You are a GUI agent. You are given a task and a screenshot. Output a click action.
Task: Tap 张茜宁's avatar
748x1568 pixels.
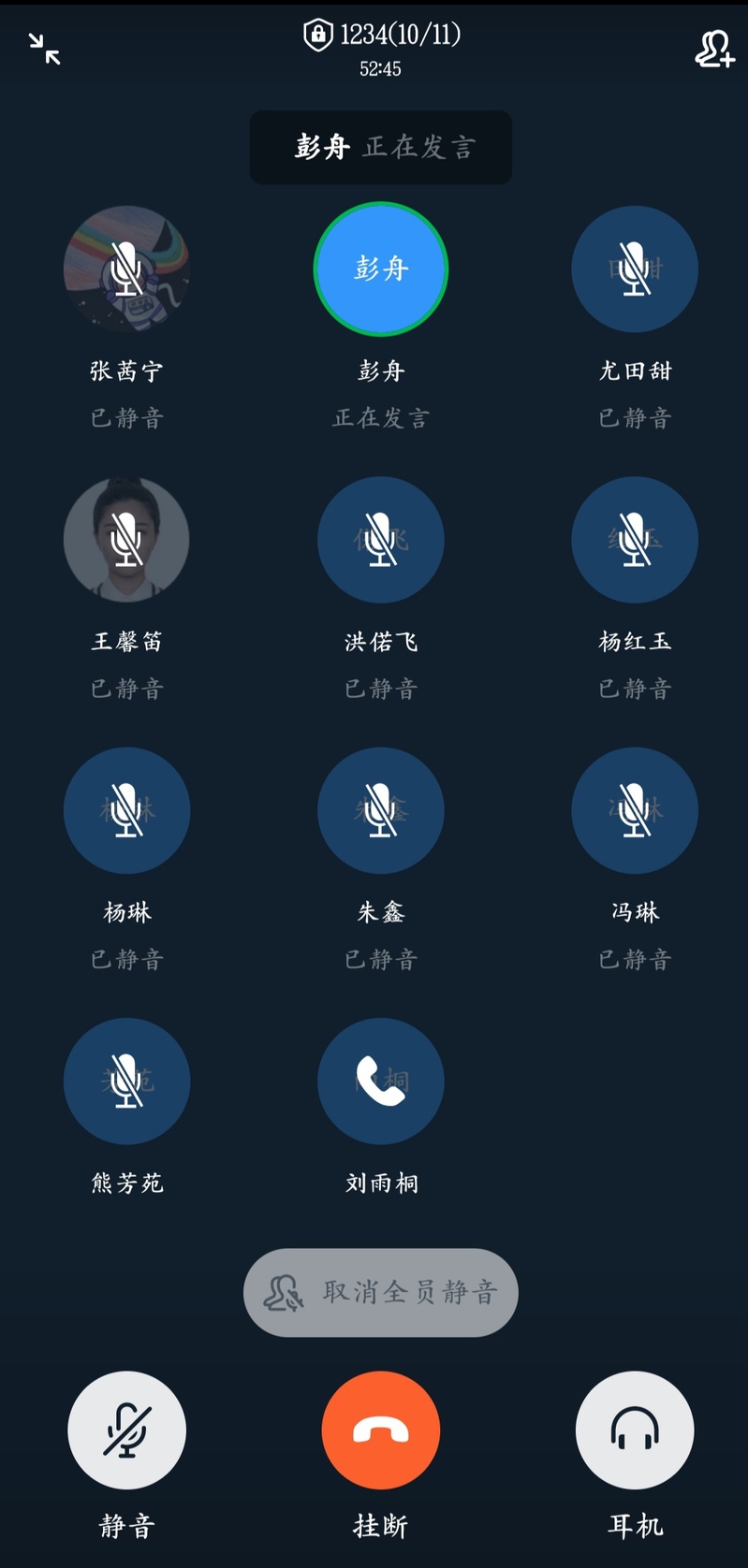(x=126, y=269)
